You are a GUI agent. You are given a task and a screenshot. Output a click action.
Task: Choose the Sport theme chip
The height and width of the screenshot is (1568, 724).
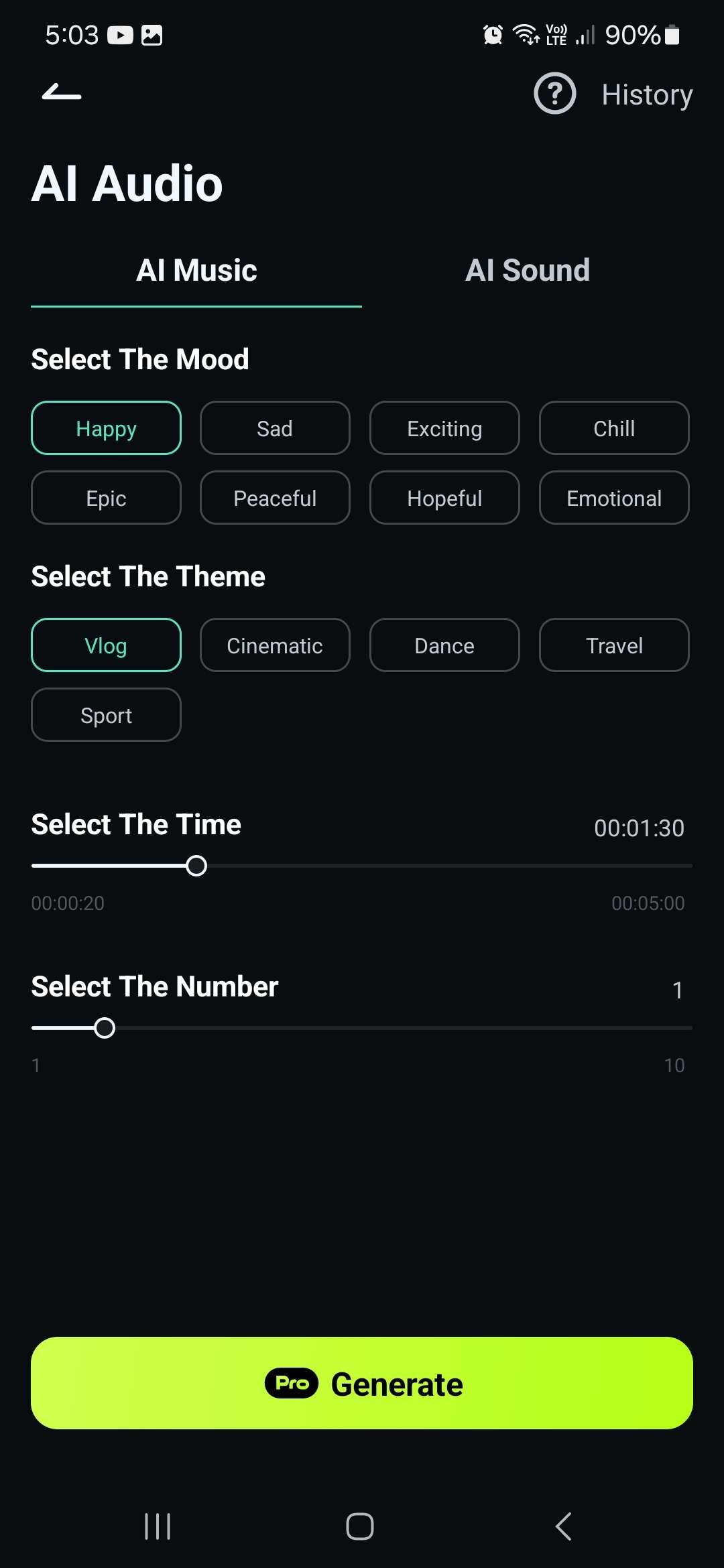point(106,716)
